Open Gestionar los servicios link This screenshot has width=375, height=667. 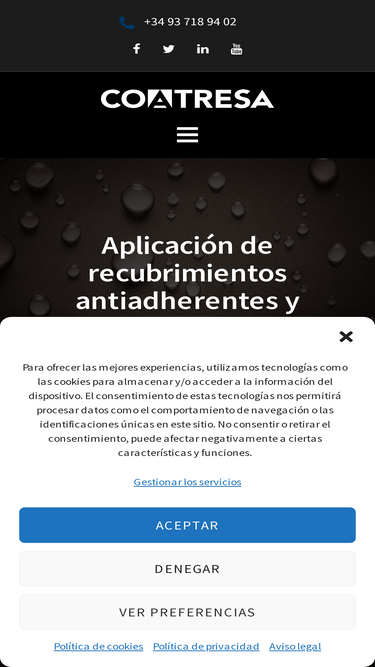click(x=188, y=482)
